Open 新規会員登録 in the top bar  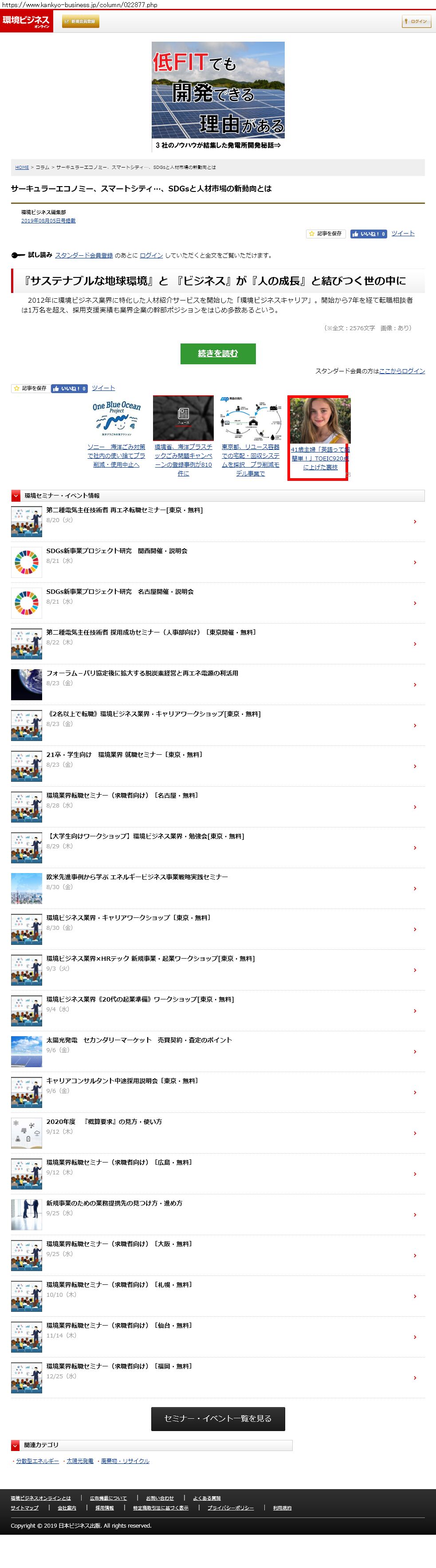80,22
